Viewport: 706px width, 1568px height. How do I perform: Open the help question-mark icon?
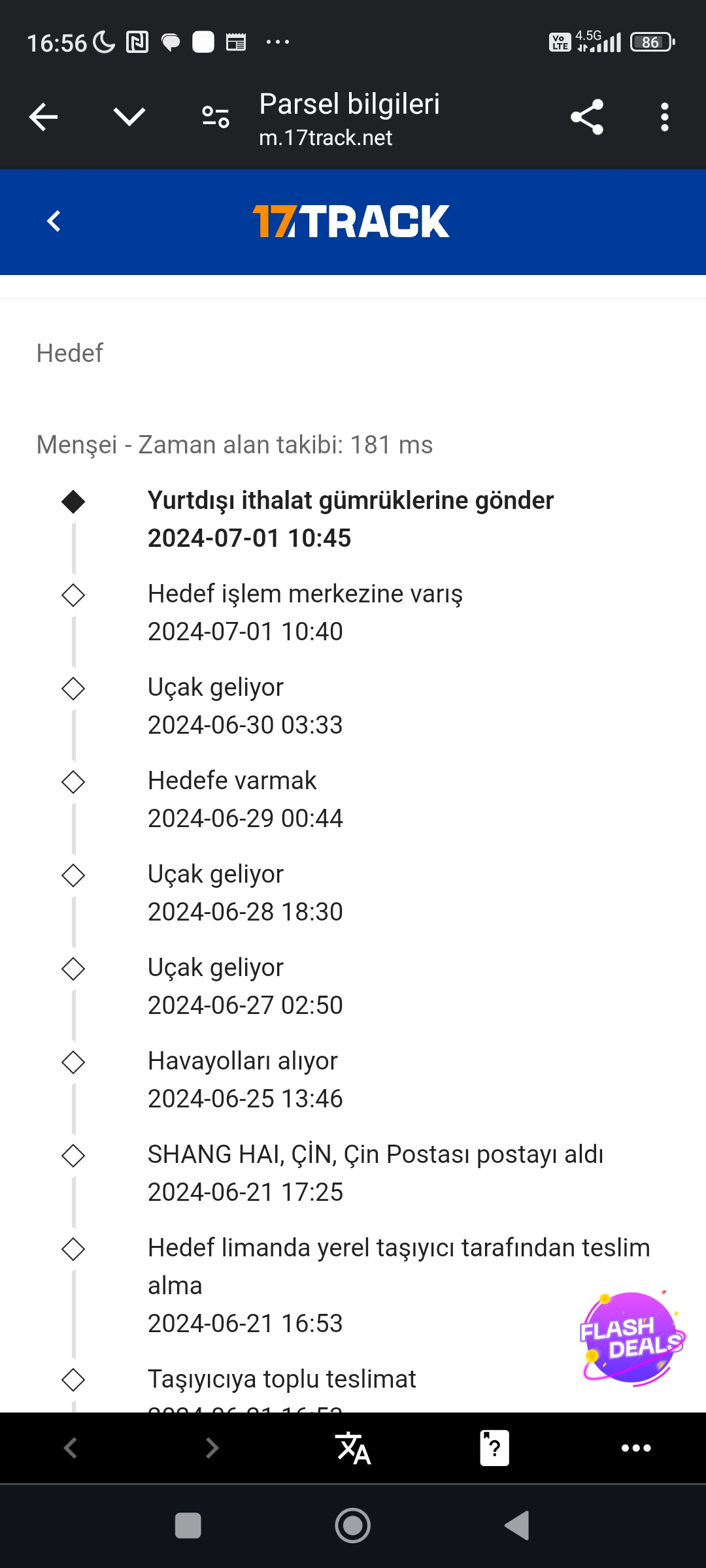[x=494, y=1448]
